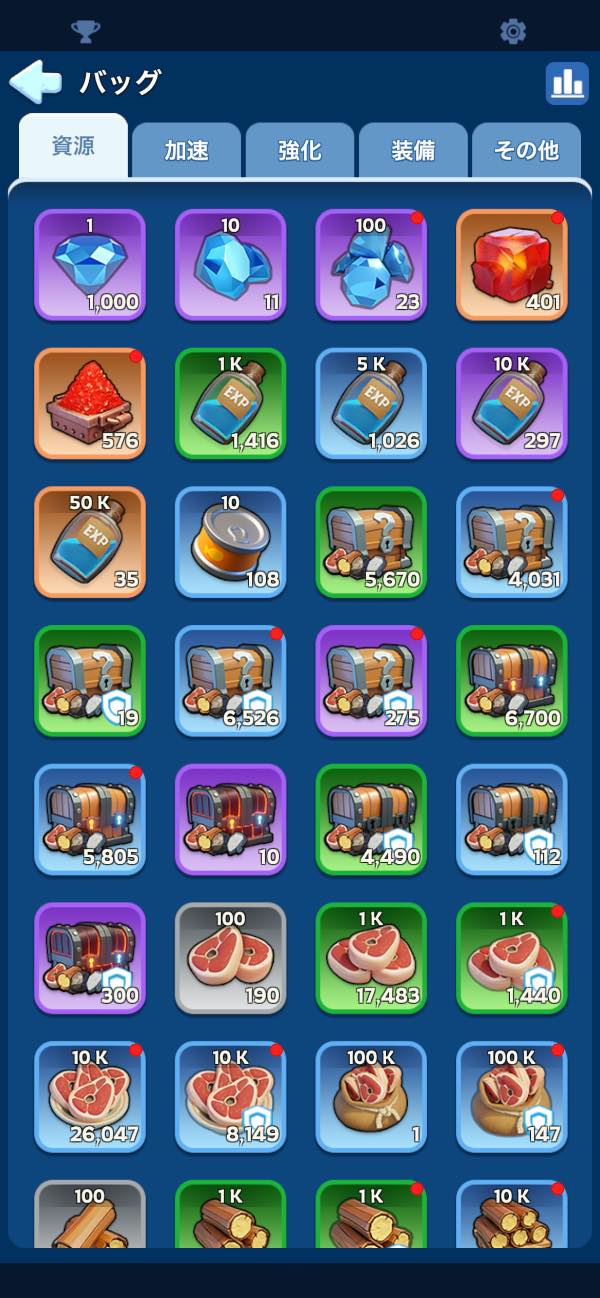Image resolution: width=600 pixels, height=1298 pixels.
Task: Select the 1K EXP potion with 1,416
Action: coord(231,404)
